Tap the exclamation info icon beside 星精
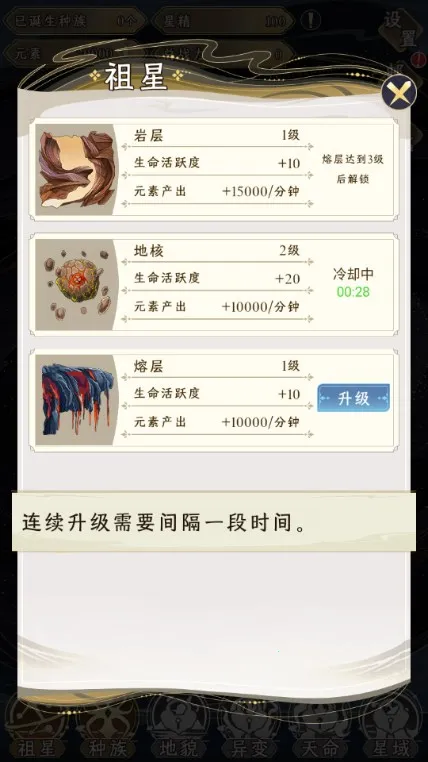 click(309, 20)
